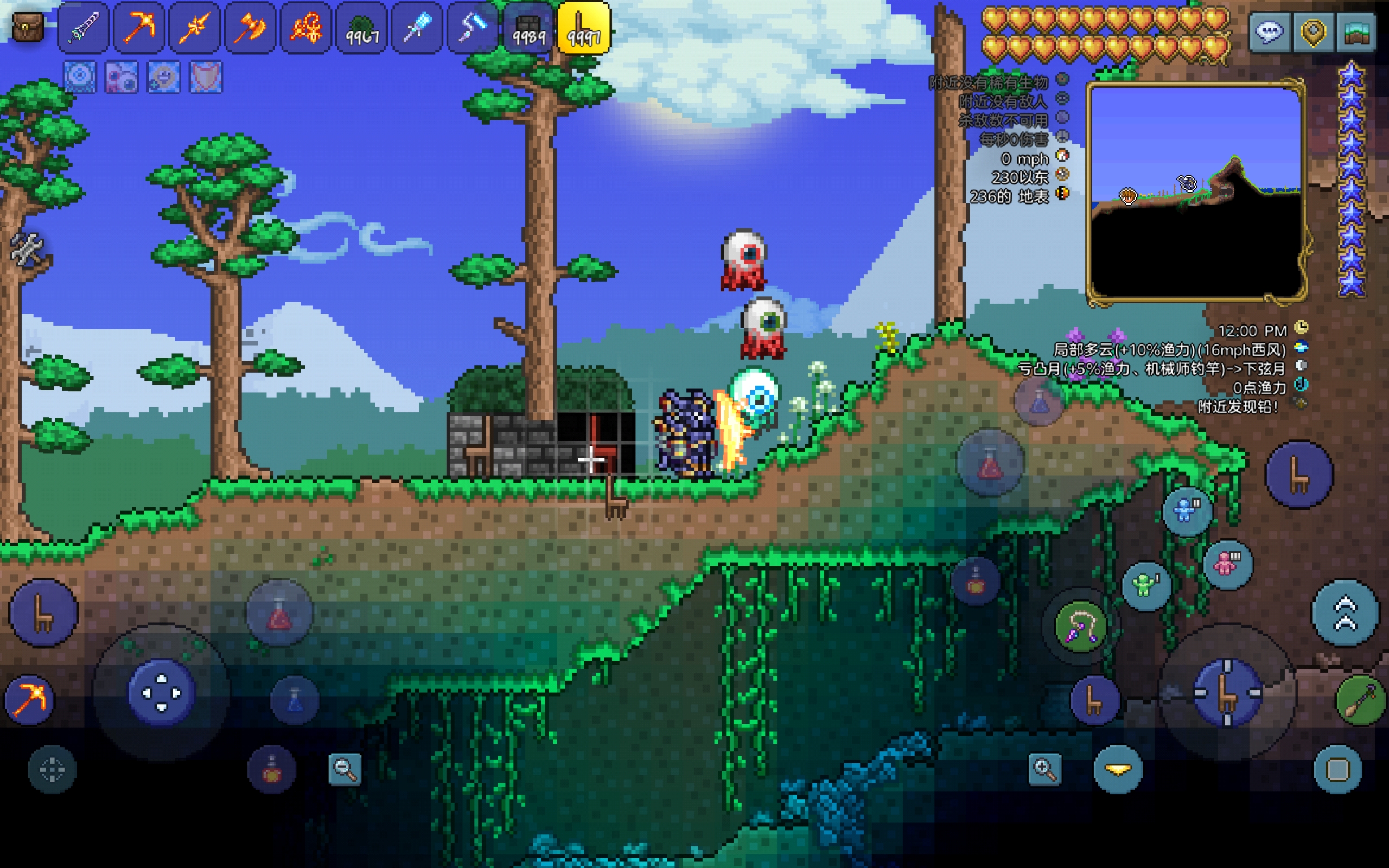
Task: Open the map pin button
Action: pos(1312,32)
